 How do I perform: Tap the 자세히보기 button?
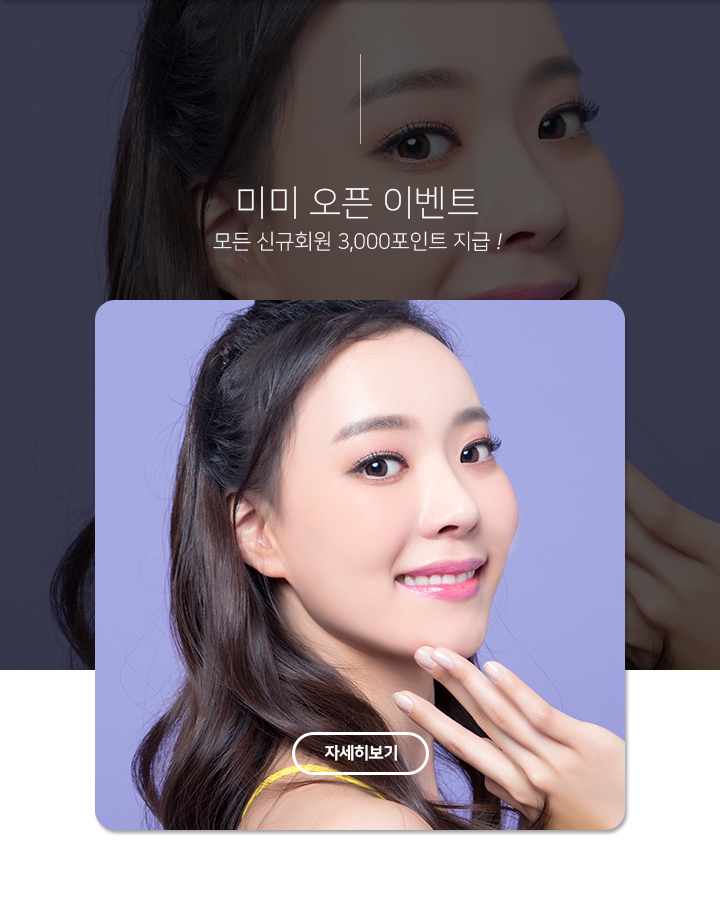[x=360, y=753]
